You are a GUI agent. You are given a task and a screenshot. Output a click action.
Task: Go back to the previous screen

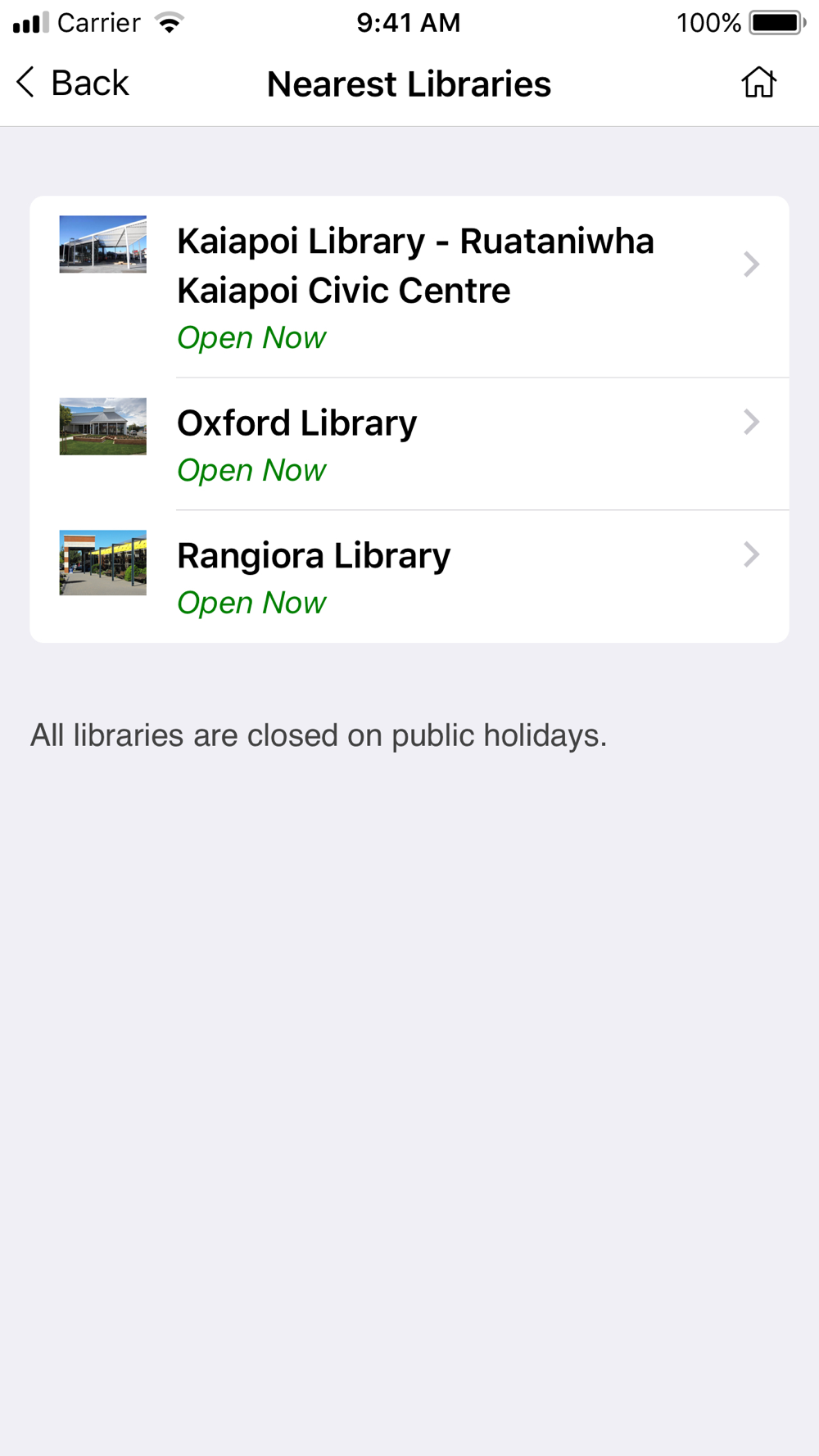[x=72, y=83]
